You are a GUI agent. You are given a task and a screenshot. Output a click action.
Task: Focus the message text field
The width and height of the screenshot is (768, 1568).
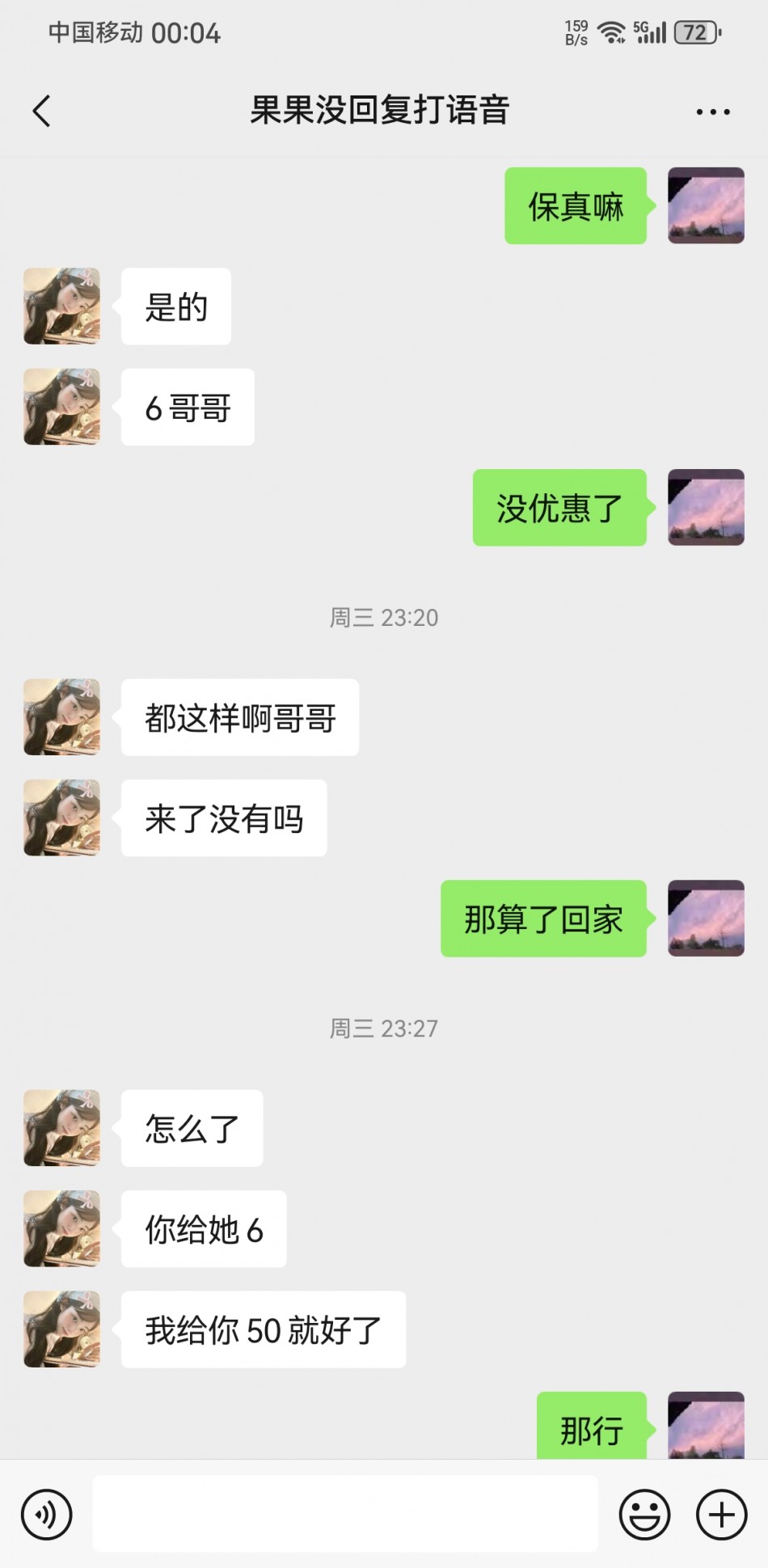coord(345,1514)
